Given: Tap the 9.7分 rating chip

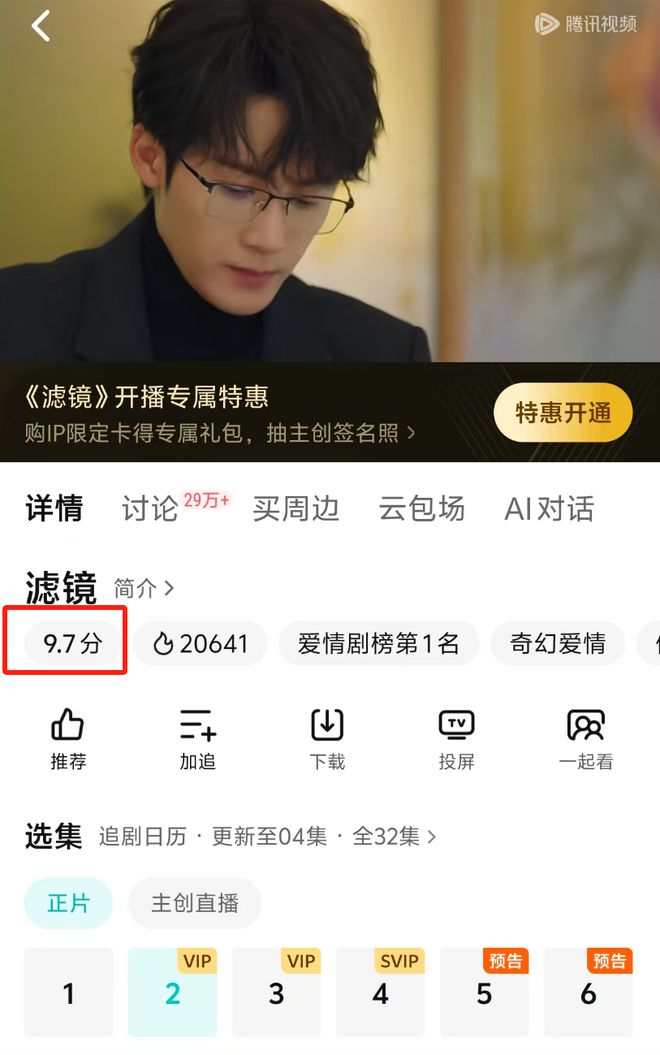Looking at the screenshot, I should (x=72, y=643).
